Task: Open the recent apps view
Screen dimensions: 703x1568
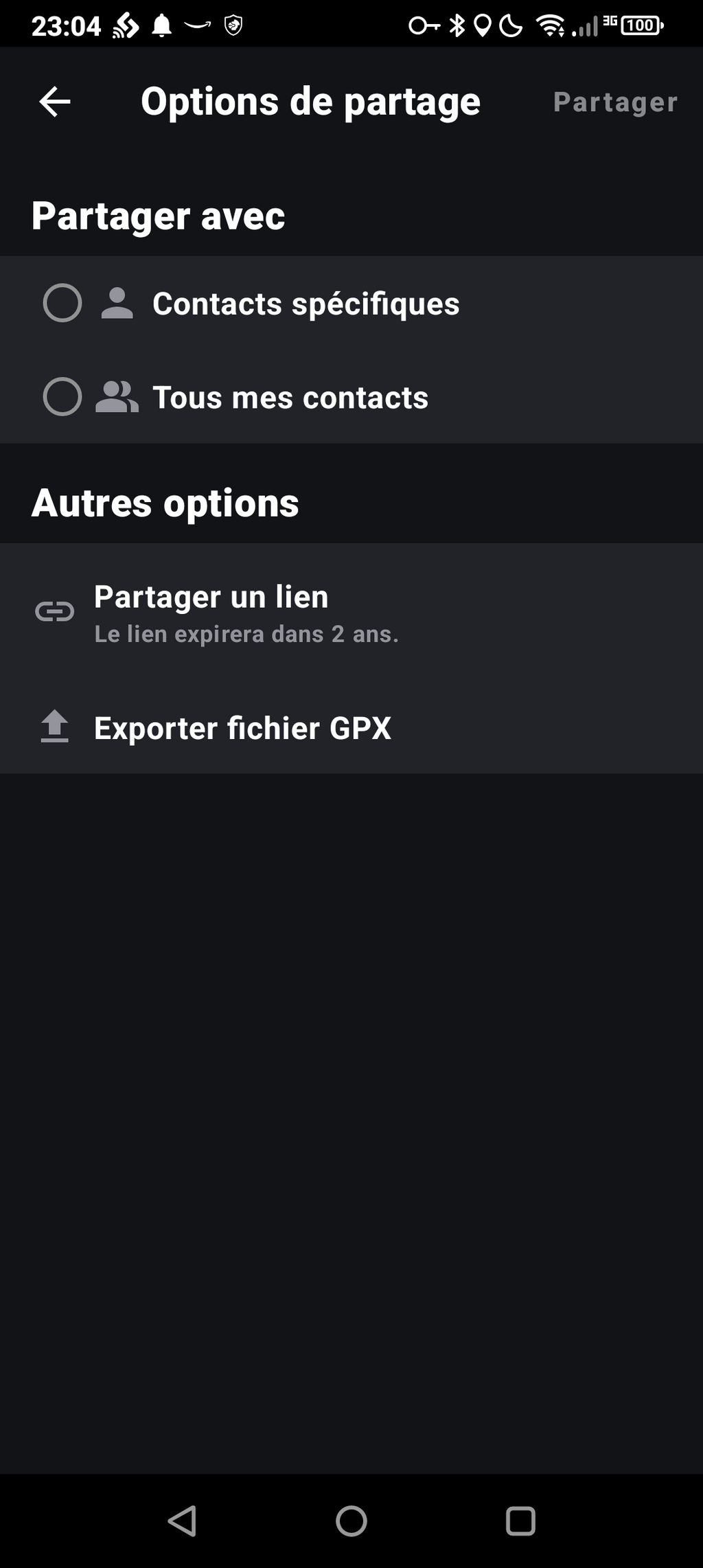Action: coord(520,1521)
